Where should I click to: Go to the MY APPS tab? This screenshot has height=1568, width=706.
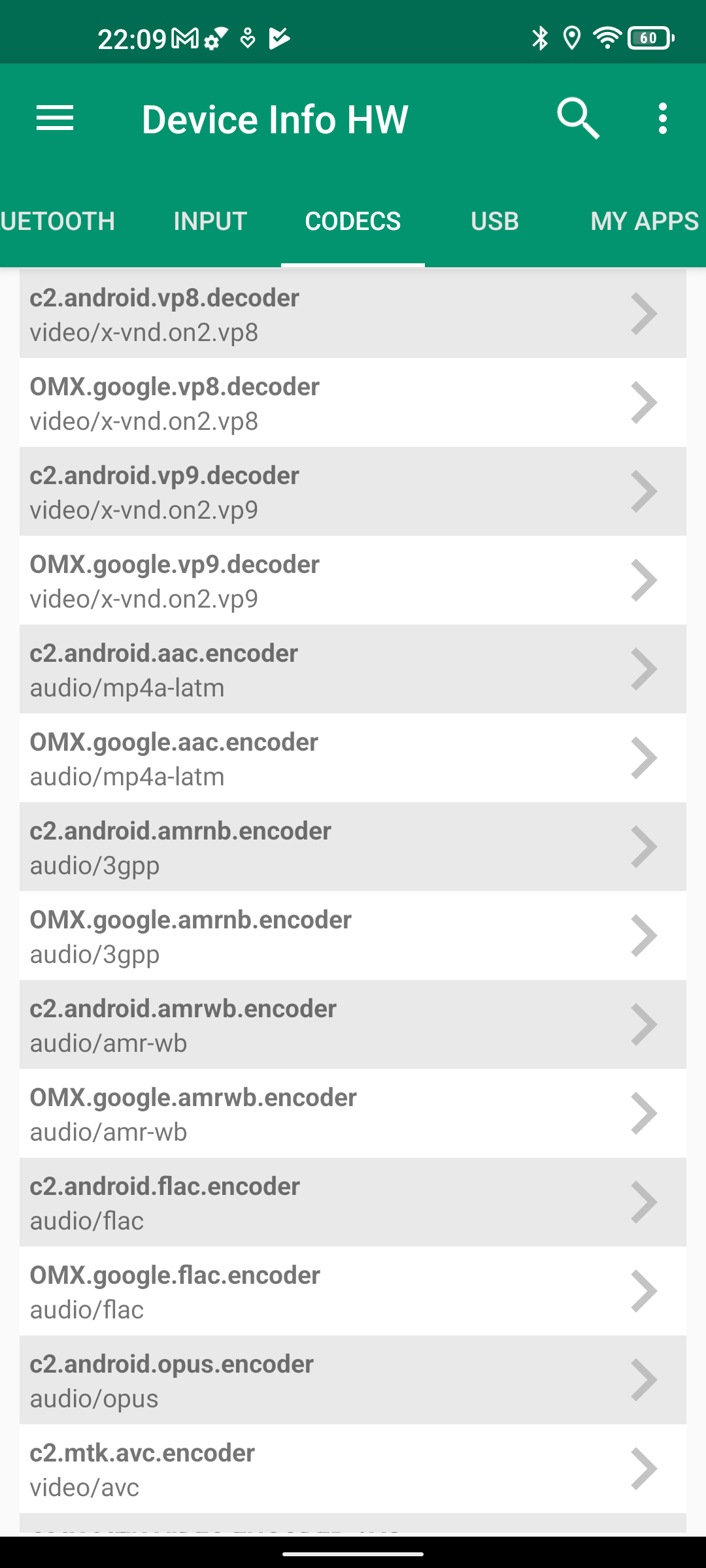tap(645, 221)
